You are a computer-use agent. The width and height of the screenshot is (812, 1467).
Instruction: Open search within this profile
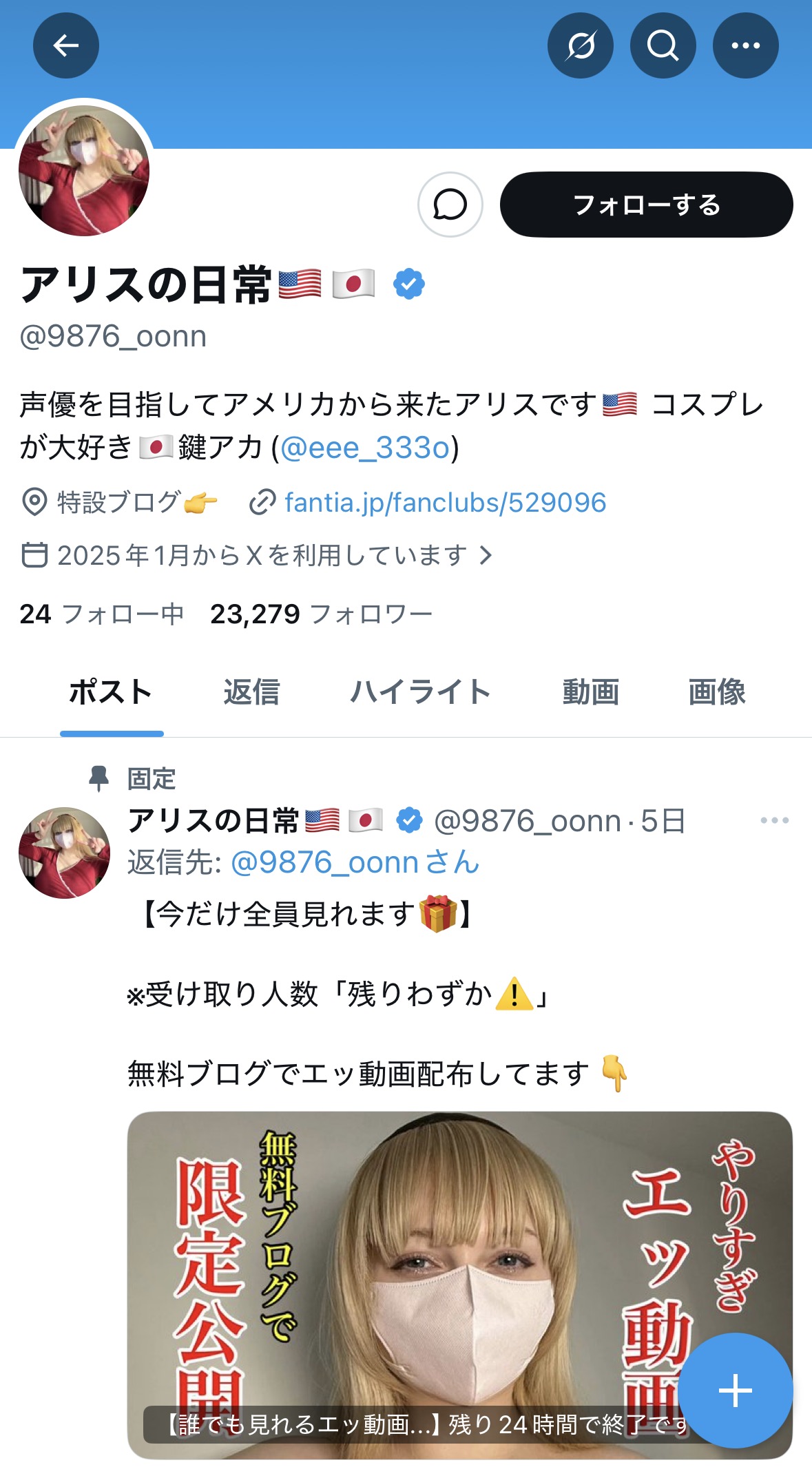click(x=663, y=45)
